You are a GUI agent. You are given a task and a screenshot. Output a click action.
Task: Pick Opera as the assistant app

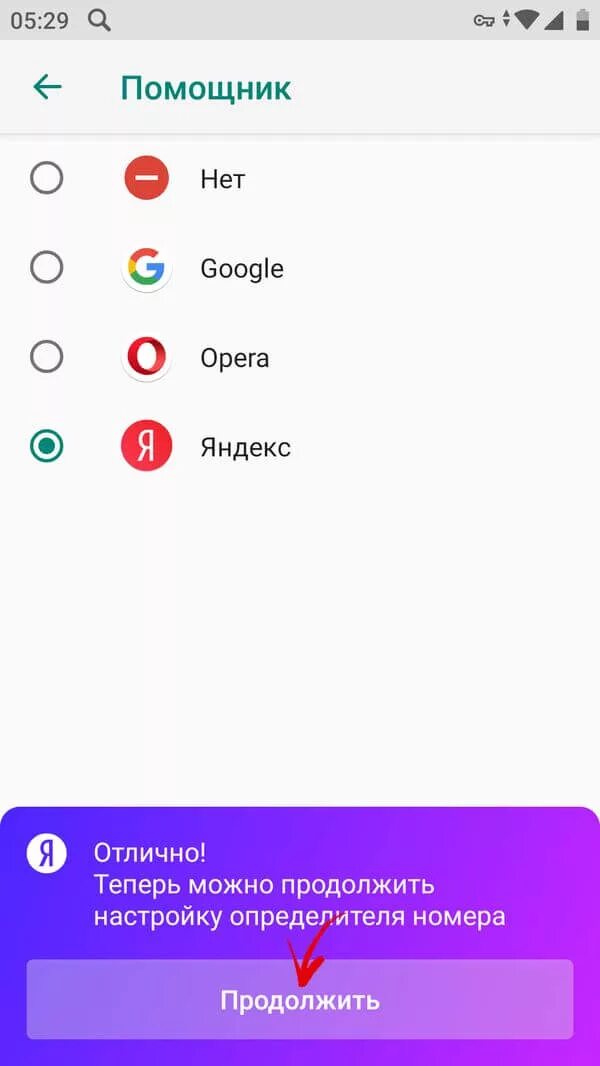(x=300, y=358)
